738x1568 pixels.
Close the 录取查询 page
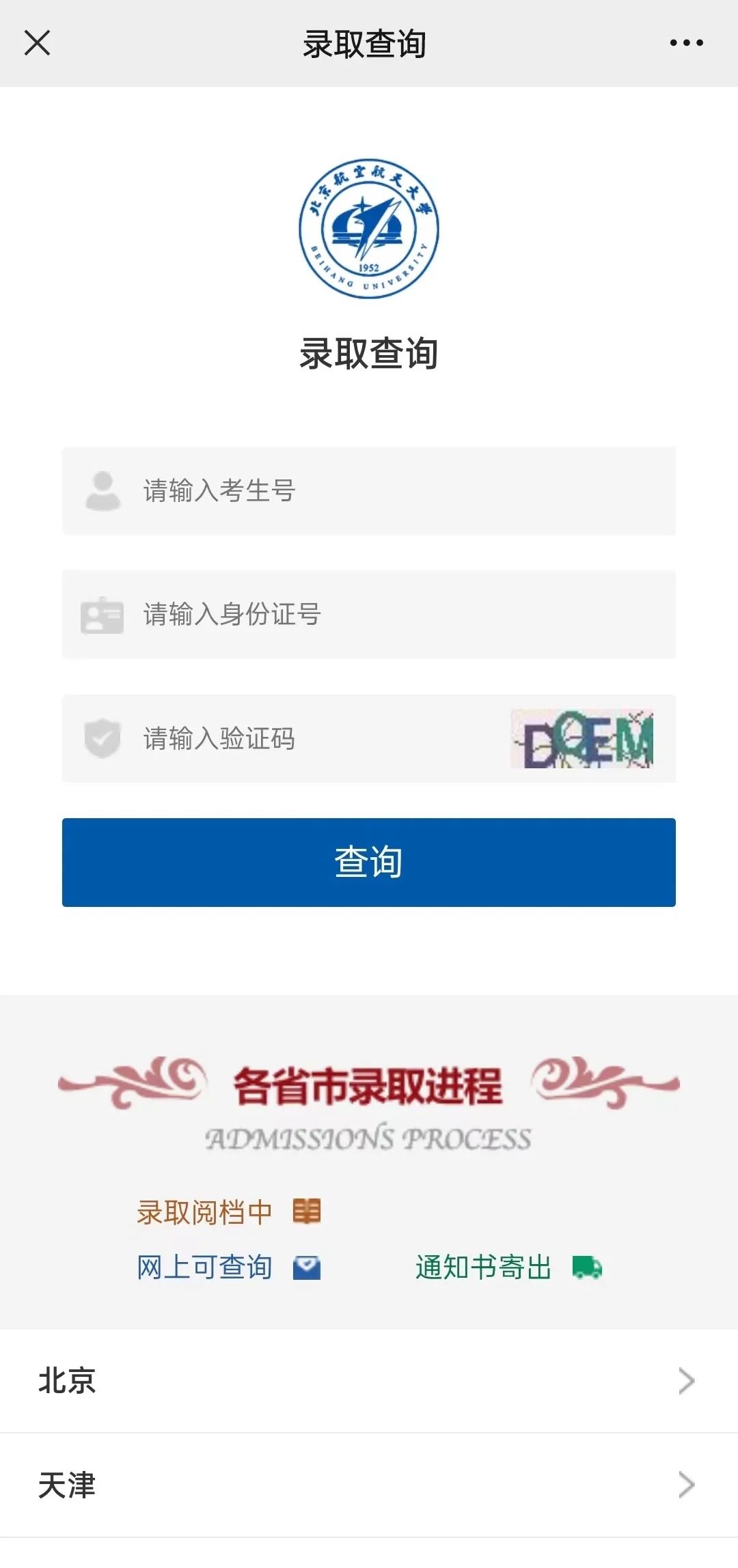[x=37, y=43]
